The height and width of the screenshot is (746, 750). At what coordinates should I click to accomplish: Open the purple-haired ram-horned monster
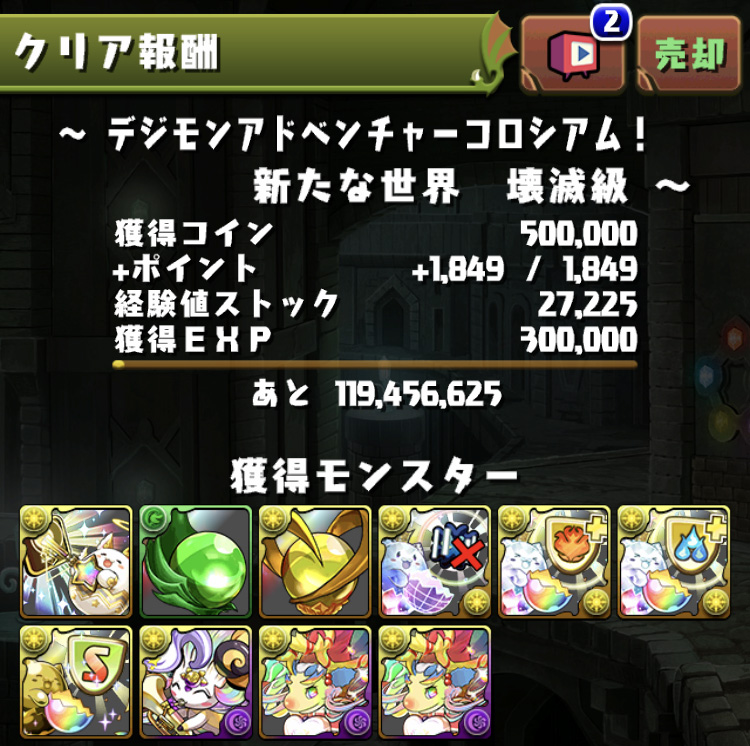[x=195, y=681]
